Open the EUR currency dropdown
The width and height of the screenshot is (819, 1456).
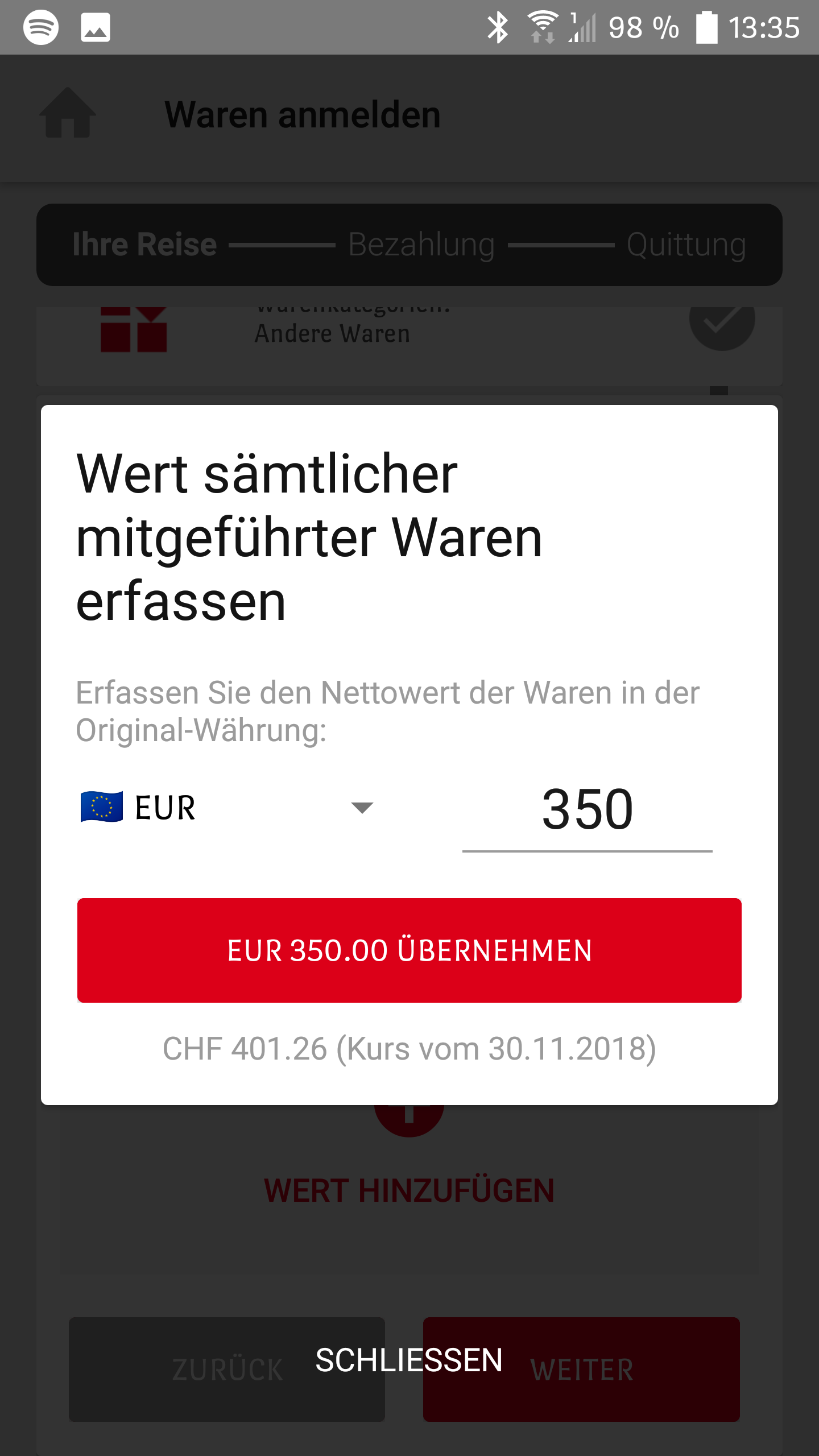[x=227, y=808]
